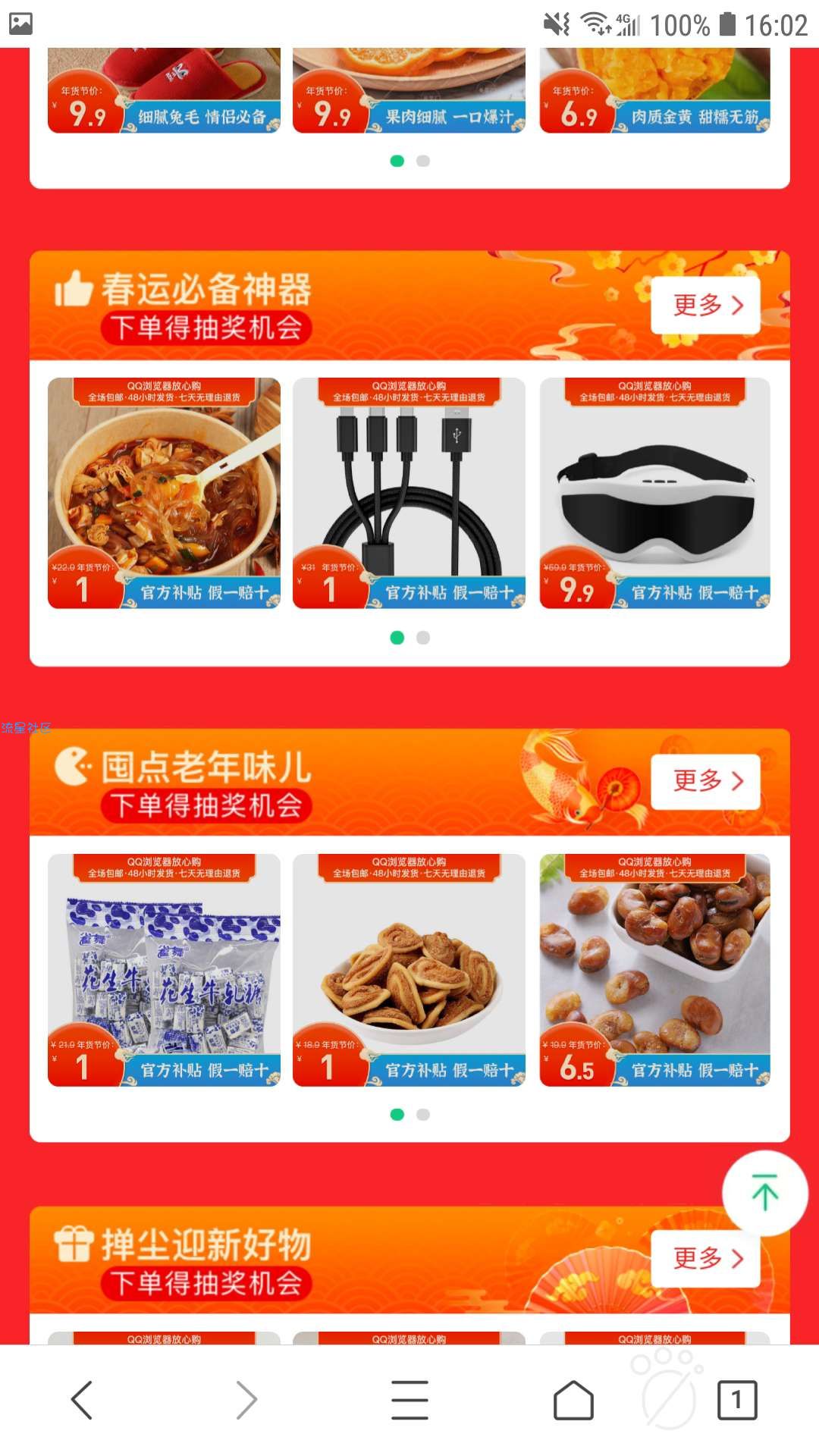Image resolution: width=819 pixels, height=1456 pixels.
Task: Tap 更多 in the 春运必备神器 section
Action: coord(706,306)
